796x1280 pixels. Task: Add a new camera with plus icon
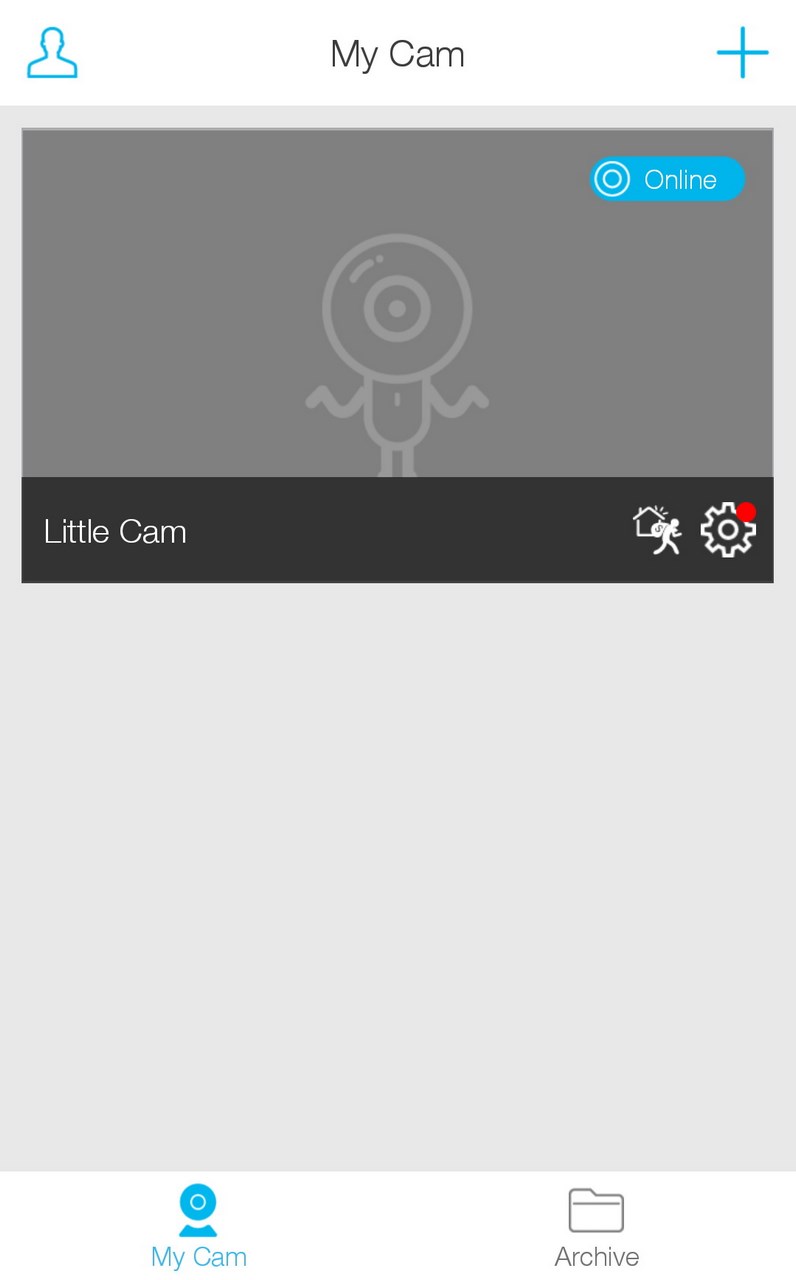[742, 52]
